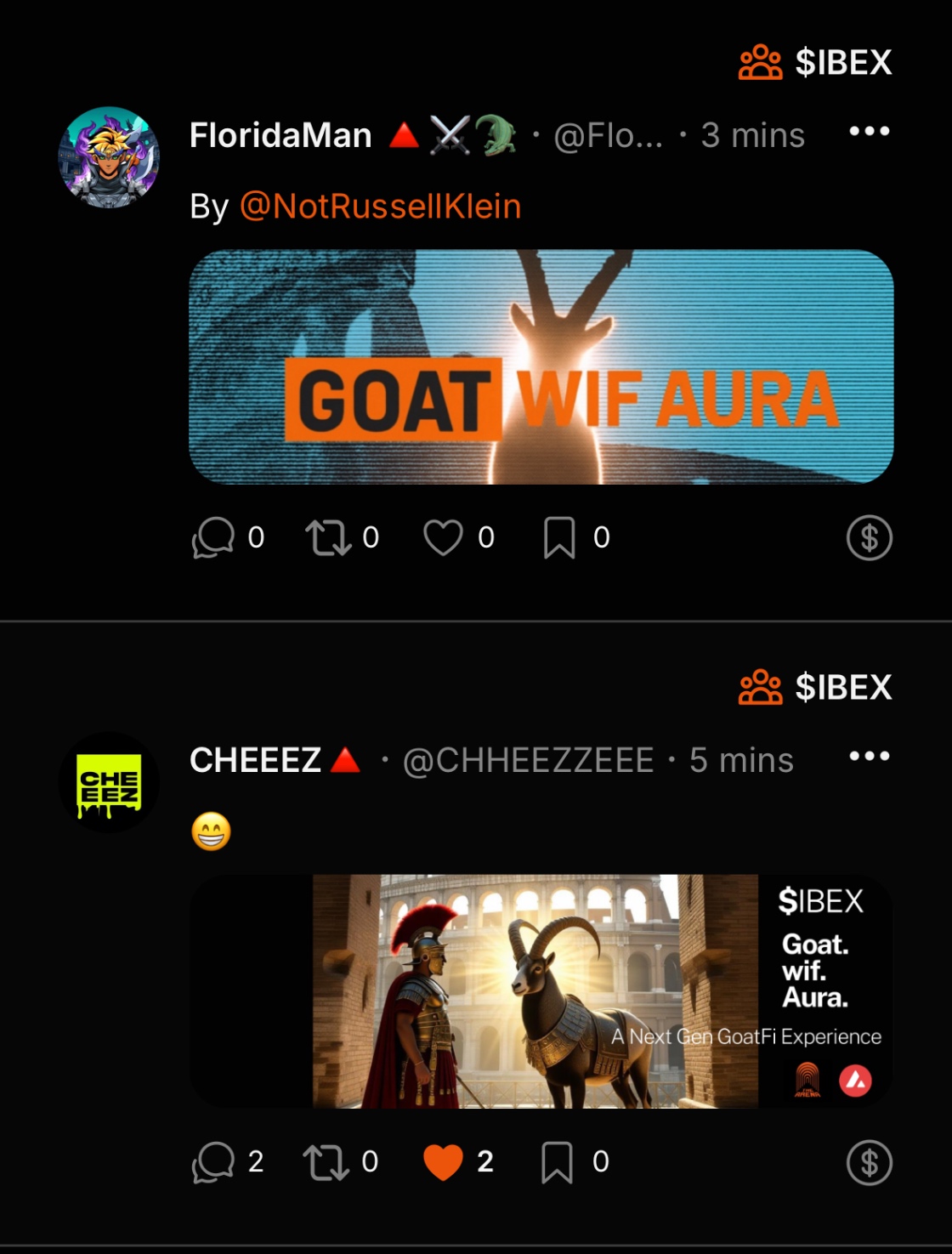Open the overflow menu on FloridaMan's post
This screenshot has width=952, height=1254.
coord(869,132)
